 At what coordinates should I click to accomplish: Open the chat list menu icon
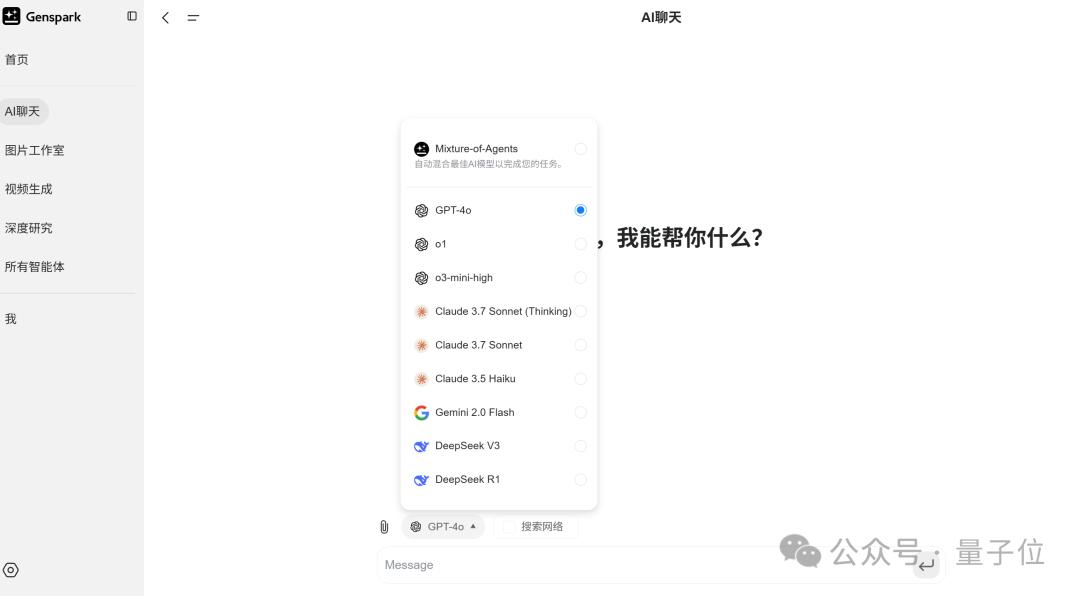click(x=193, y=18)
